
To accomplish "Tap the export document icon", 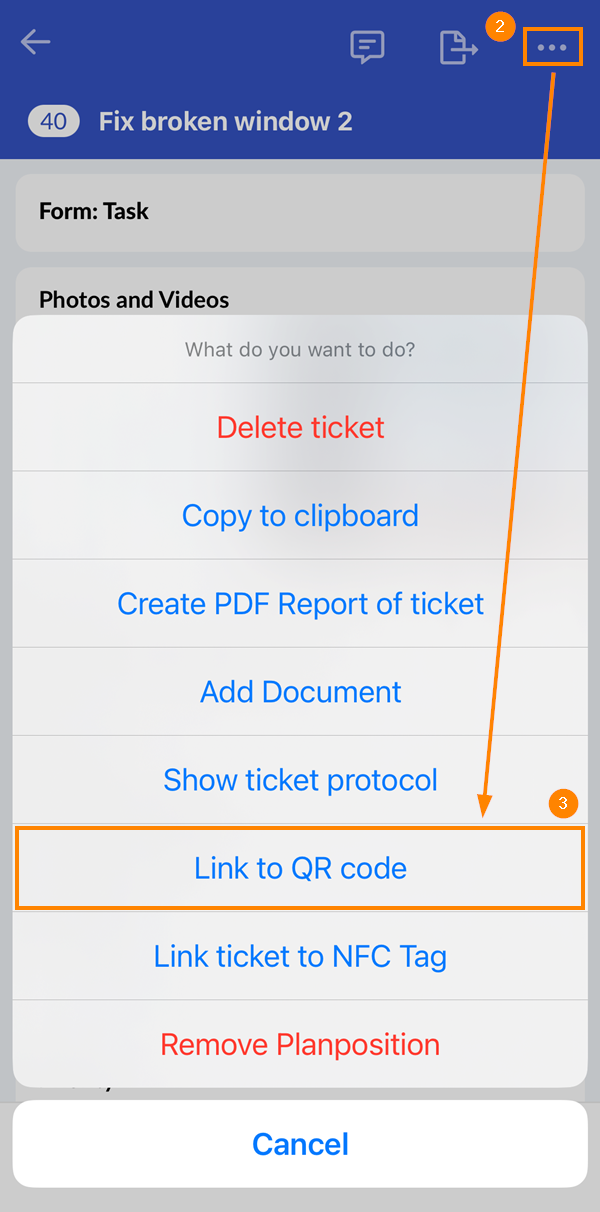I will (x=458, y=47).
